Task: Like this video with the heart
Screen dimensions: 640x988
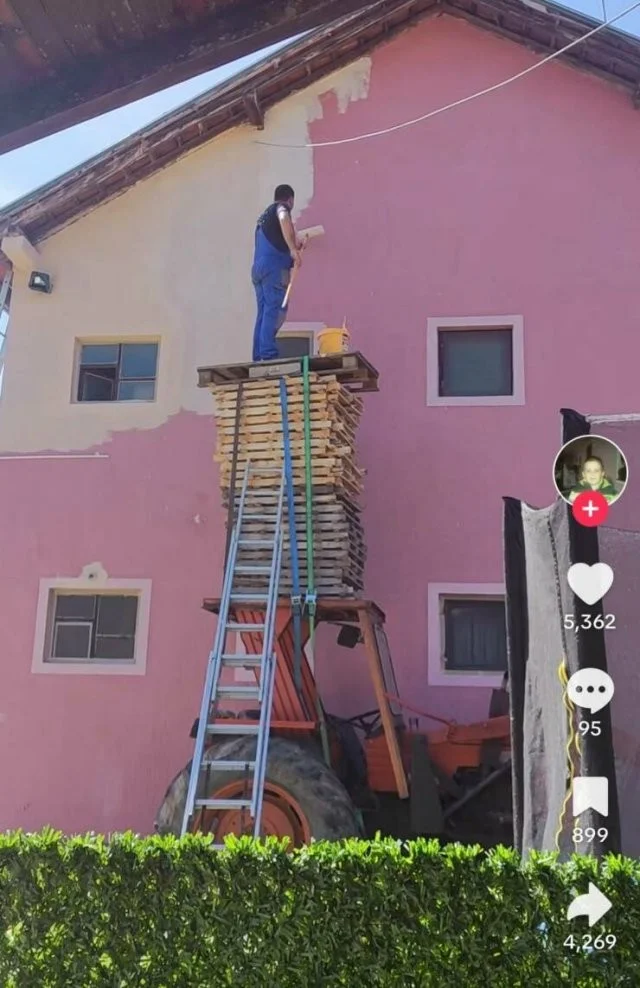Action: tap(590, 582)
